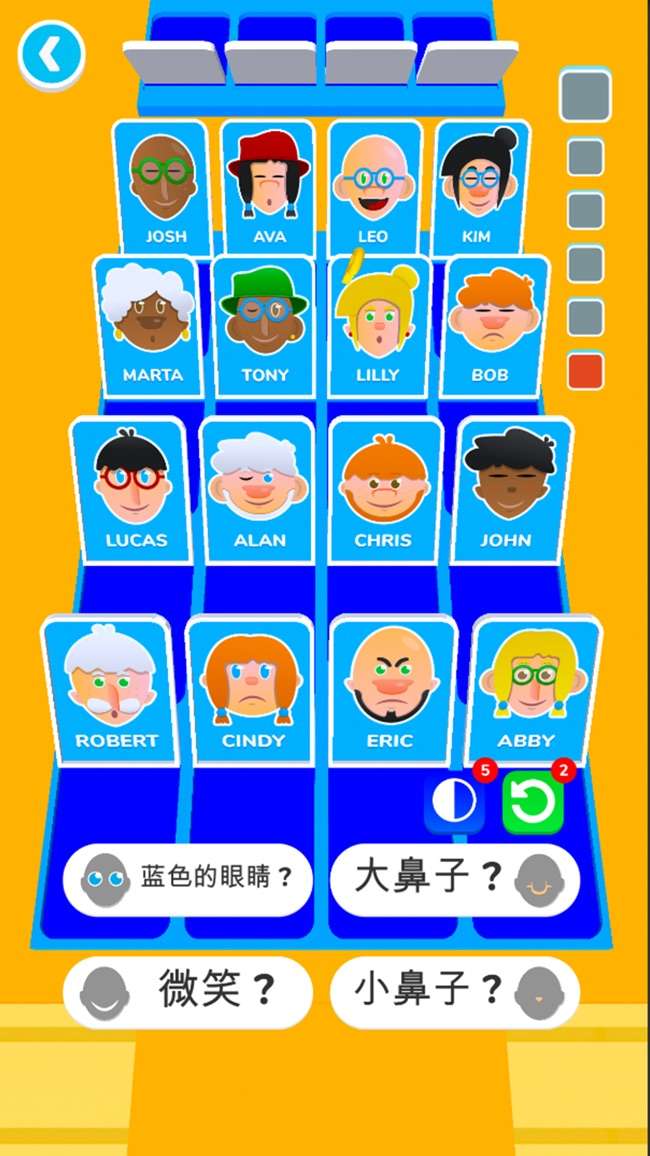Go back using the arrow button

tap(50, 56)
